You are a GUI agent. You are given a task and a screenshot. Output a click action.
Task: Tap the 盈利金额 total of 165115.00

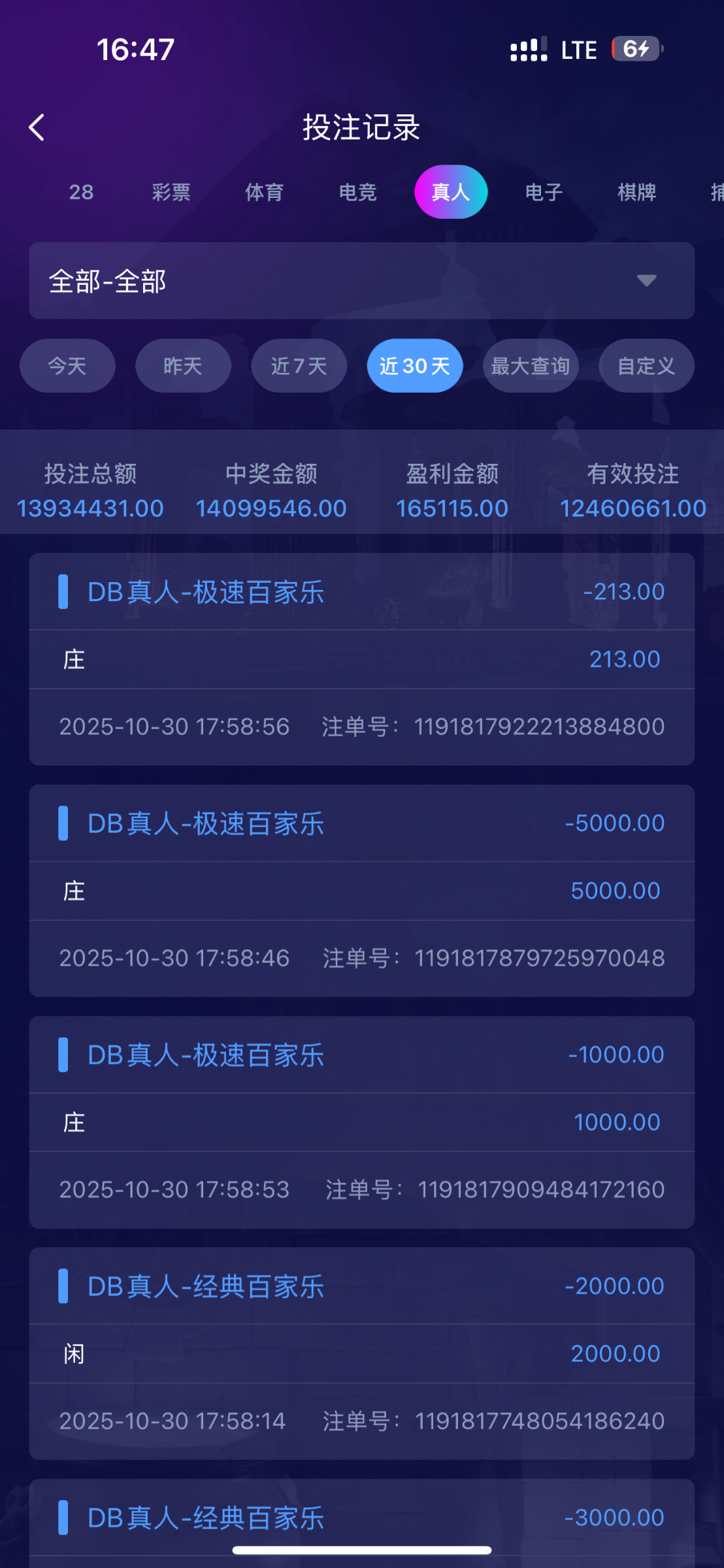coord(453,508)
